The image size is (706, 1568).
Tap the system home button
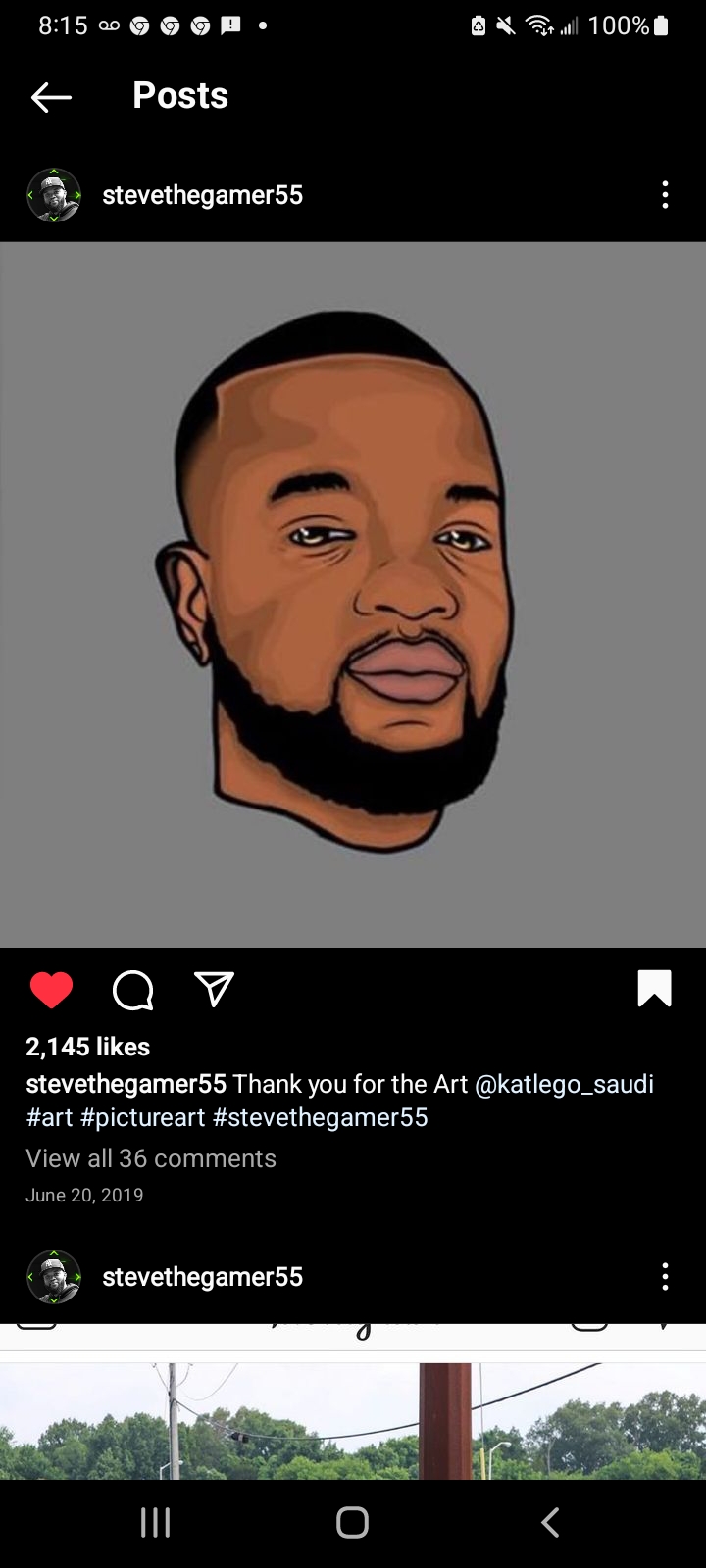point(352,1522)
